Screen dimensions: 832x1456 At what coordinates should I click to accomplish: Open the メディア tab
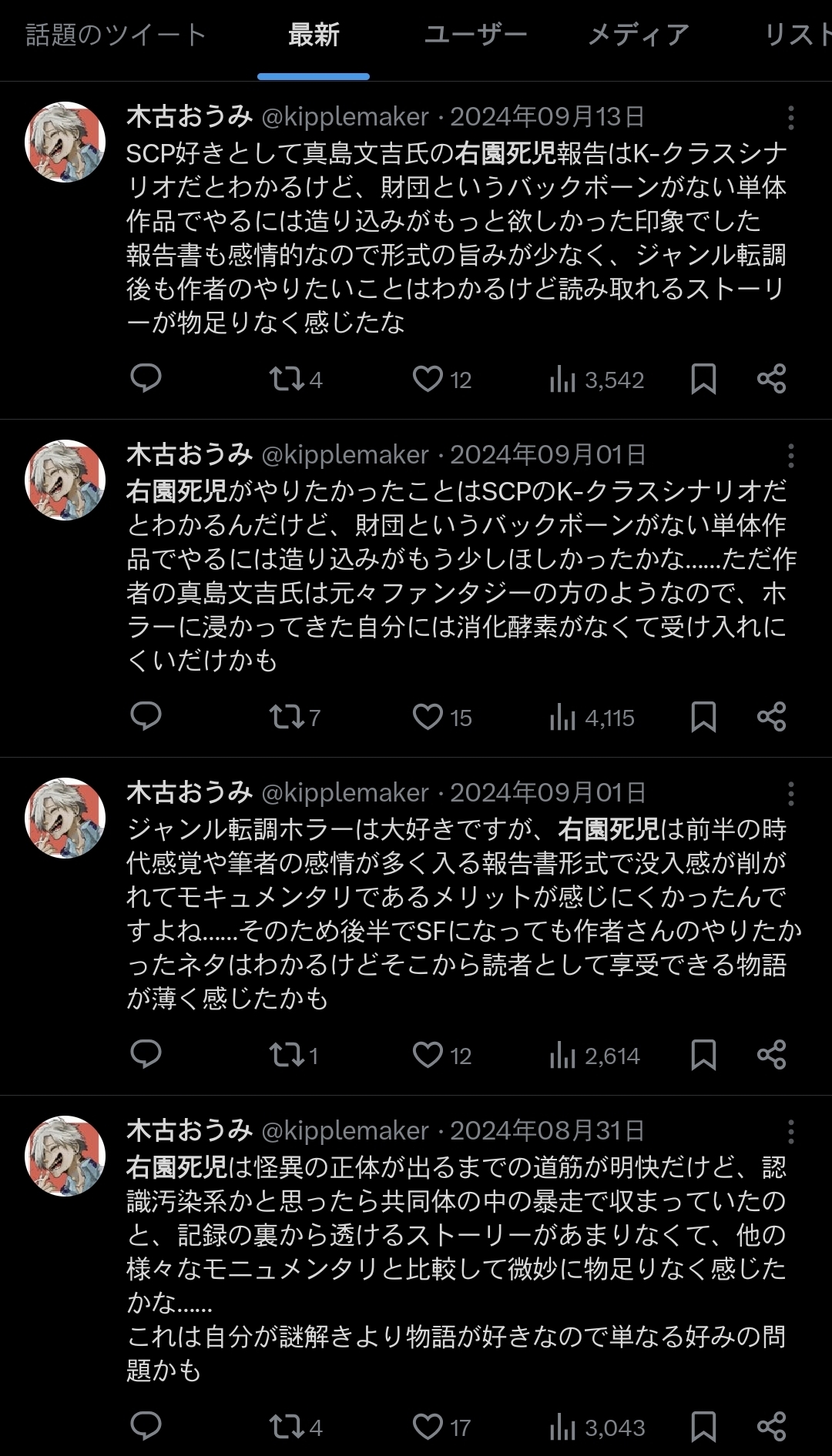(638, 35)
